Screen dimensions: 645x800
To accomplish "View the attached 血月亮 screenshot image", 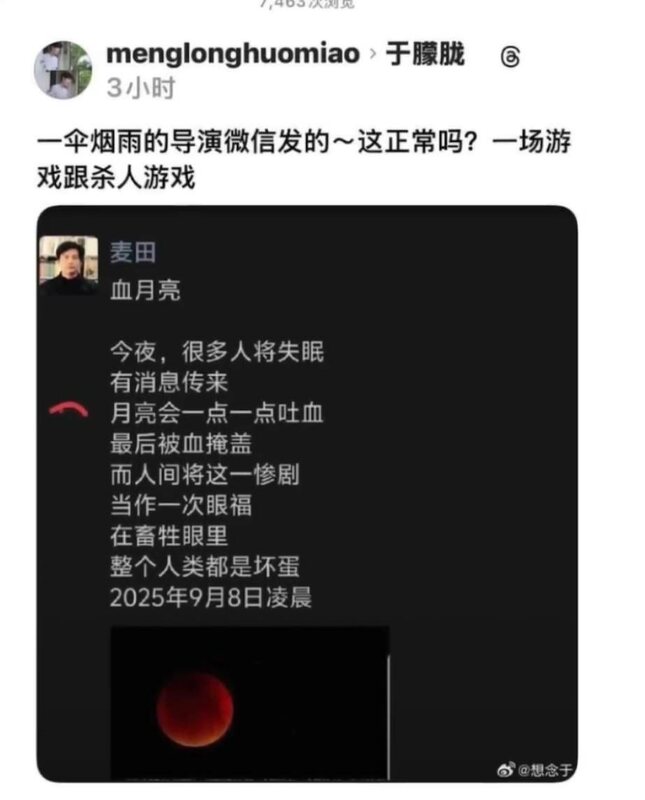I will click(x=307, y=494).
